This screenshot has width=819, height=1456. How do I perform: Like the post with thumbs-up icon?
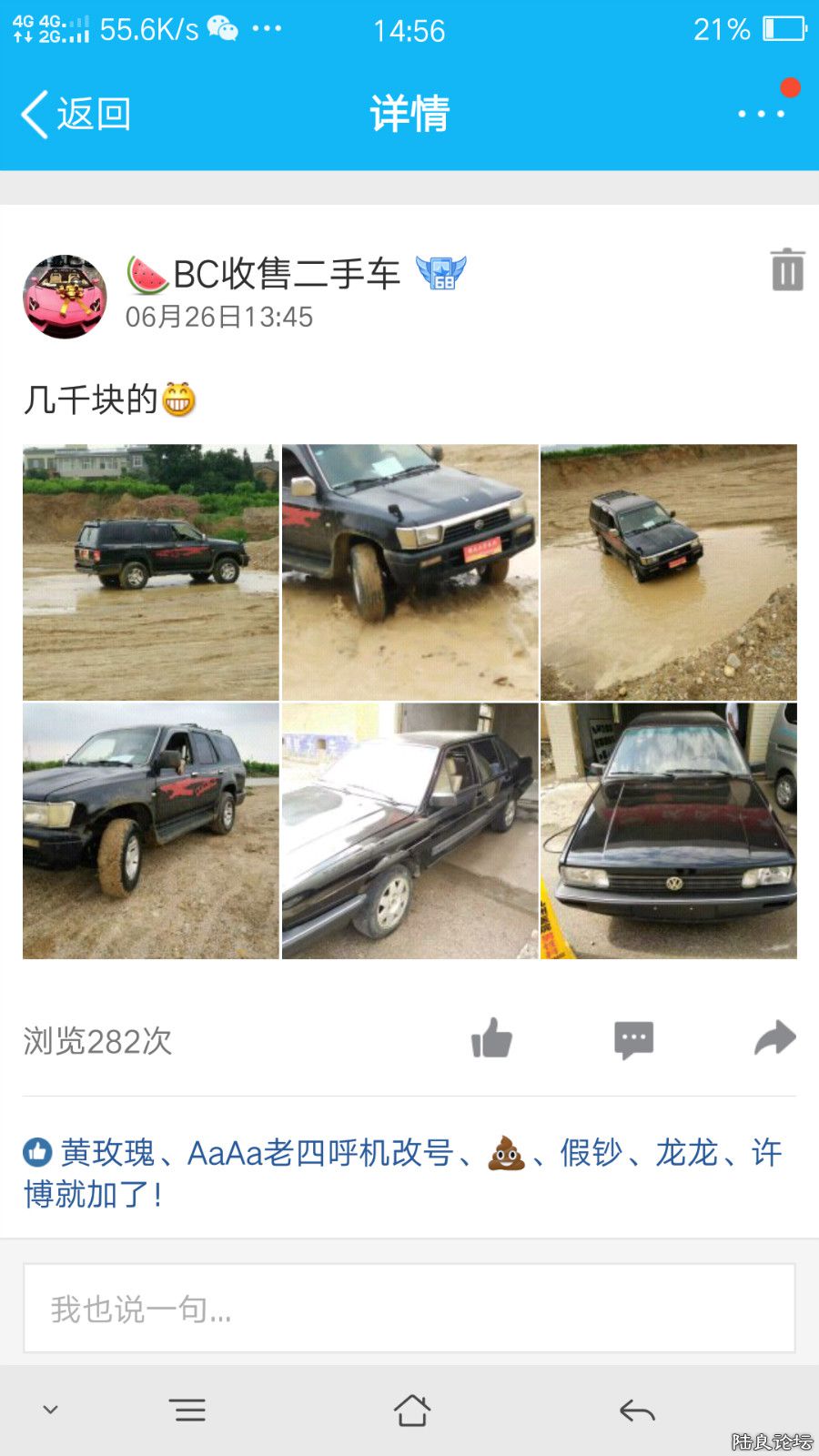[492, 1040]
